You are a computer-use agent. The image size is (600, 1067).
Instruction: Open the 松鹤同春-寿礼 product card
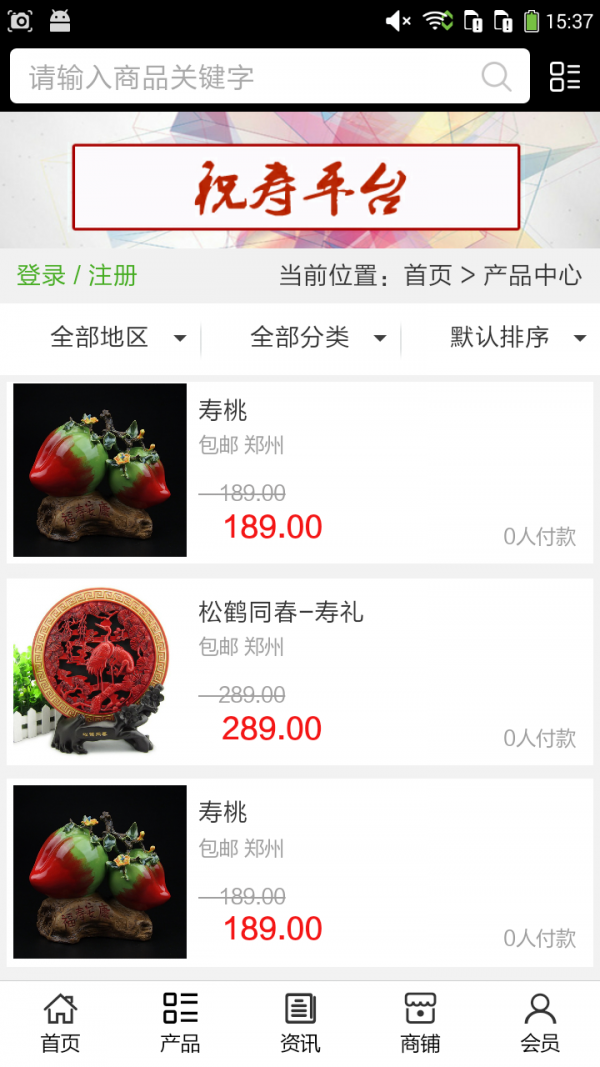pos(300,672)
